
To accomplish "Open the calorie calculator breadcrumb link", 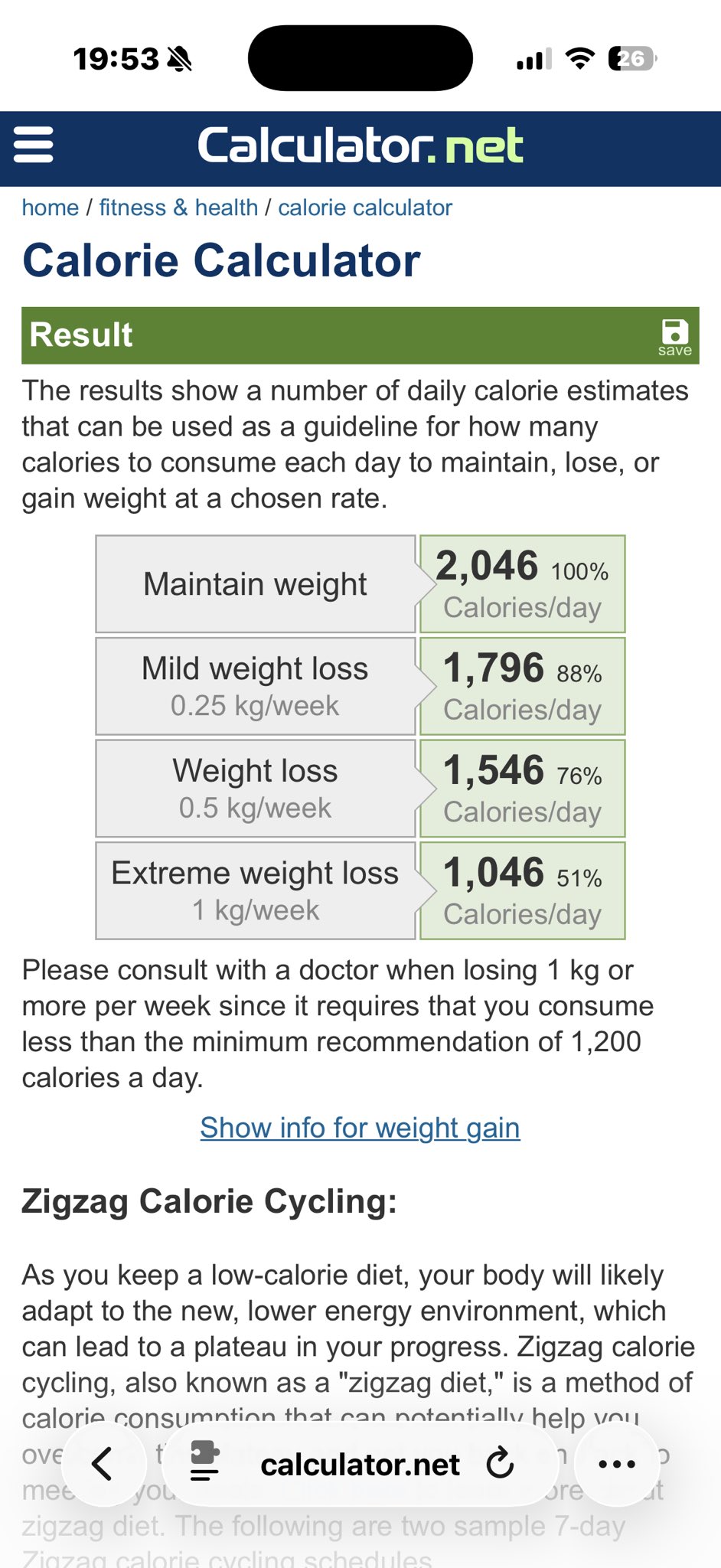I will point(365,207).
